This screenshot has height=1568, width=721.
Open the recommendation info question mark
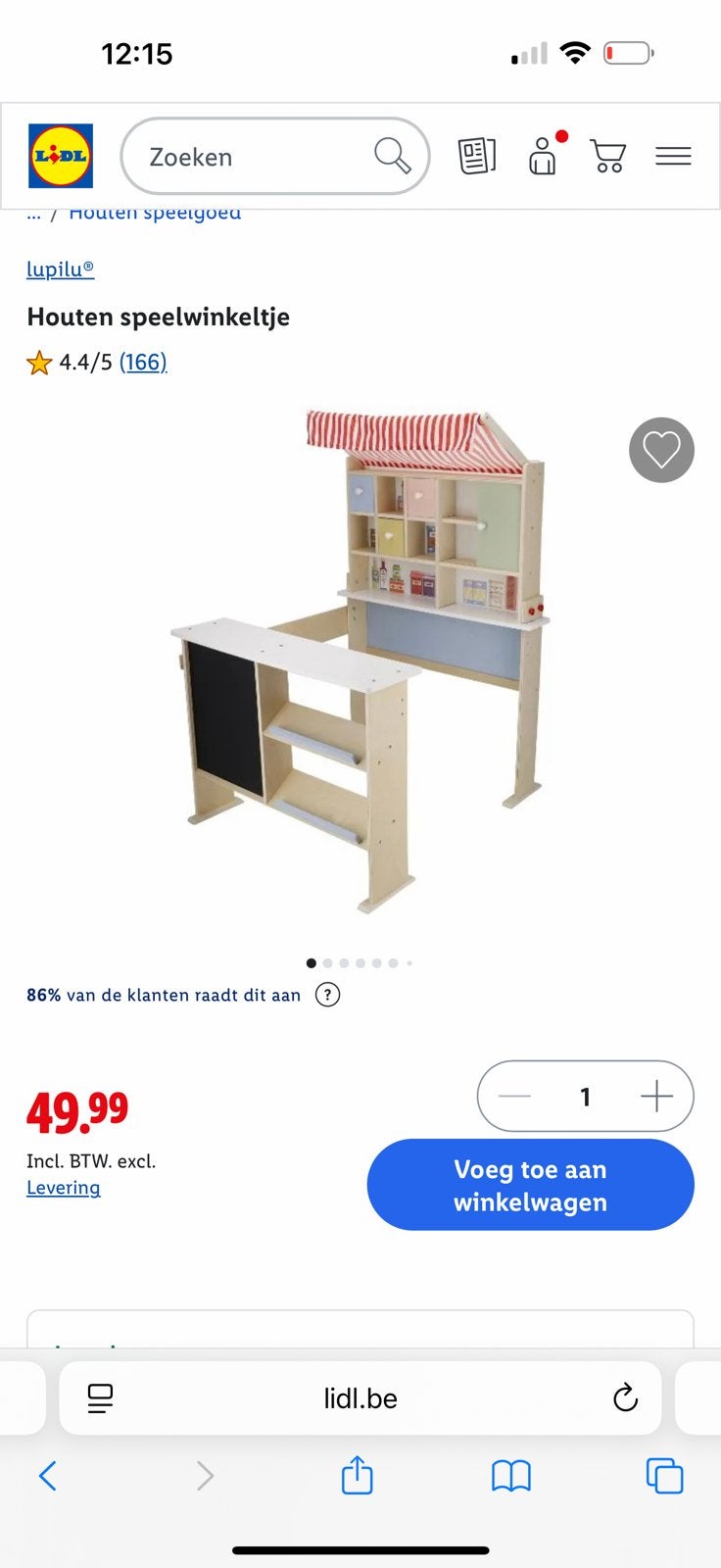click(327, 995)
